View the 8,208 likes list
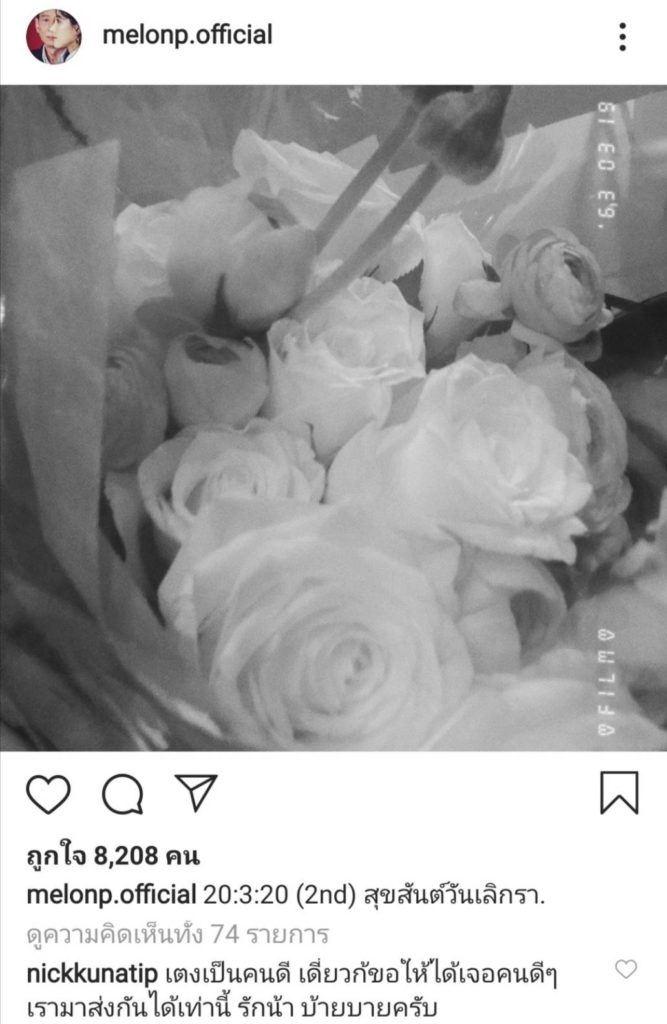 pos(112,856)
